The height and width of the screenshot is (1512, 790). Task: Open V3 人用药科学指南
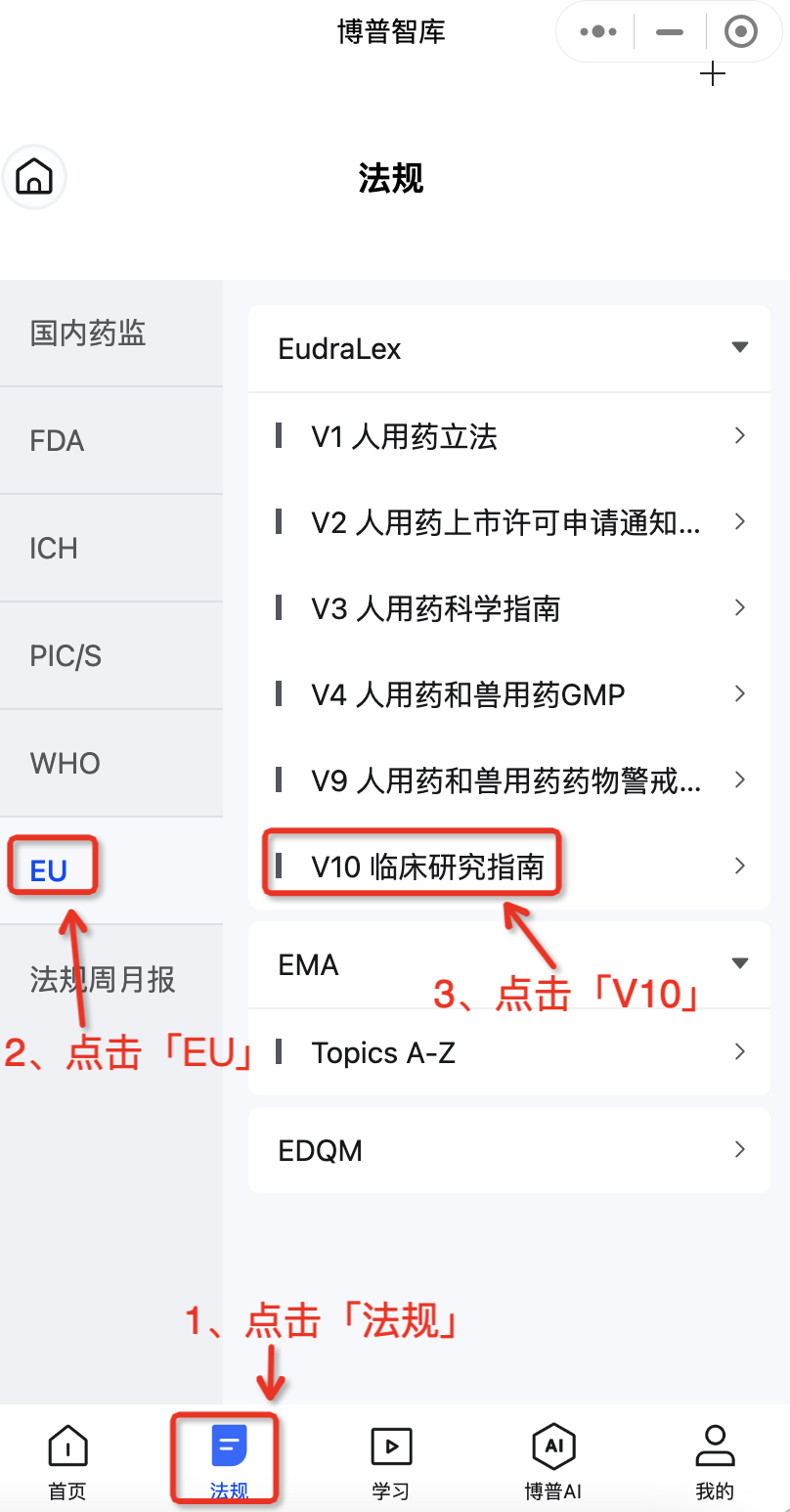(508, 608)
